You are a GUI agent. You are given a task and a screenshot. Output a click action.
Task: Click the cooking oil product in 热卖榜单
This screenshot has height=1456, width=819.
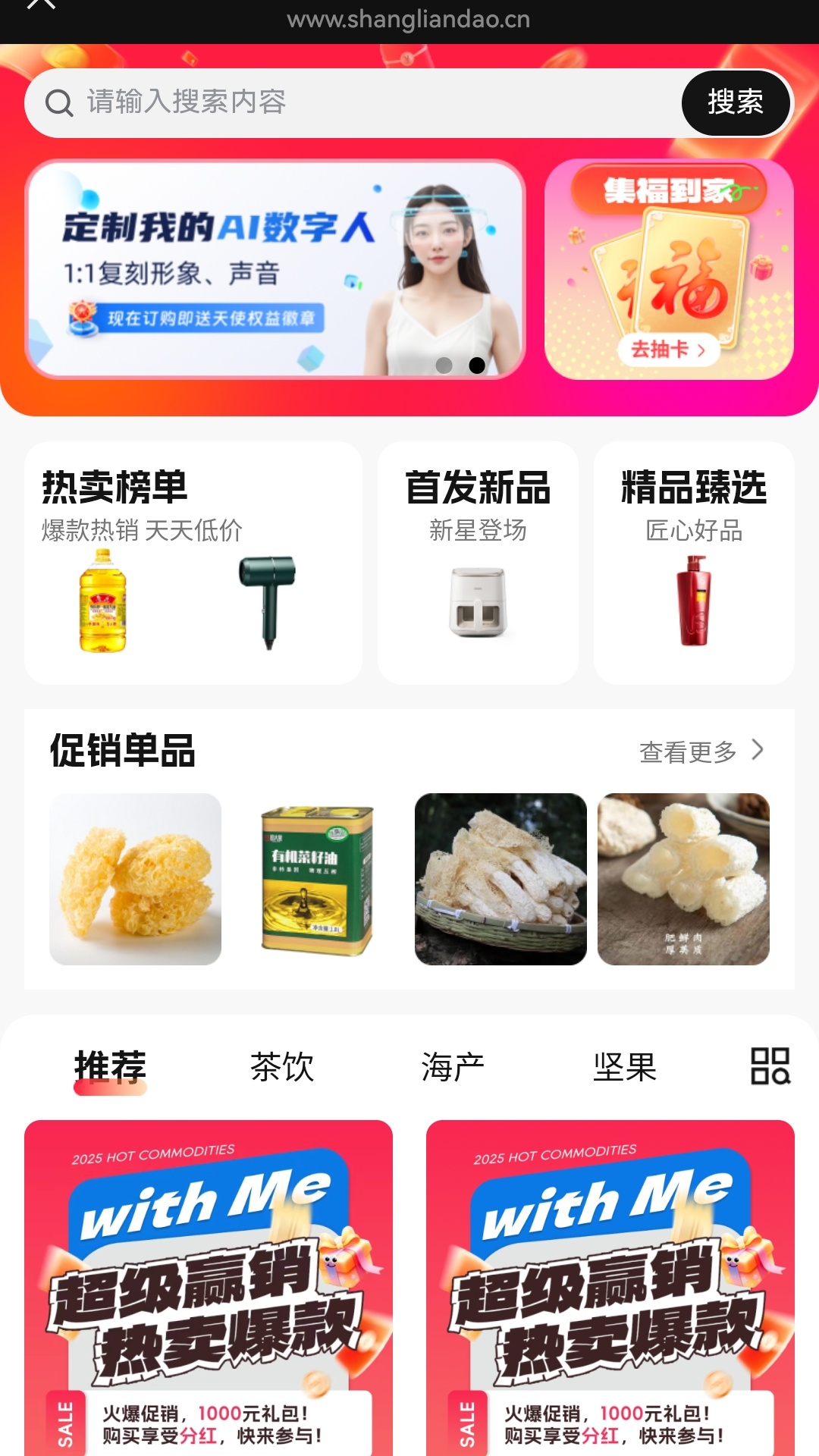coord(102,607)
